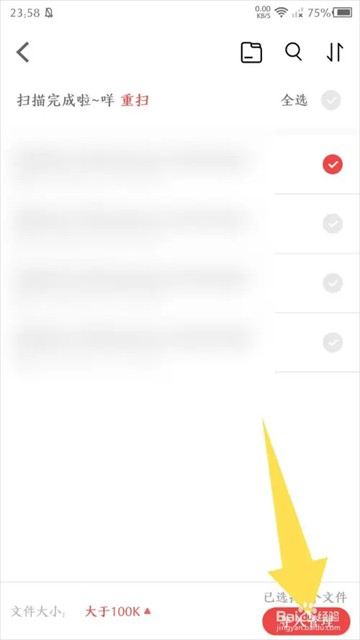Open the 大于100K file size dropdown
360x640 pixels.
point(118,611)
